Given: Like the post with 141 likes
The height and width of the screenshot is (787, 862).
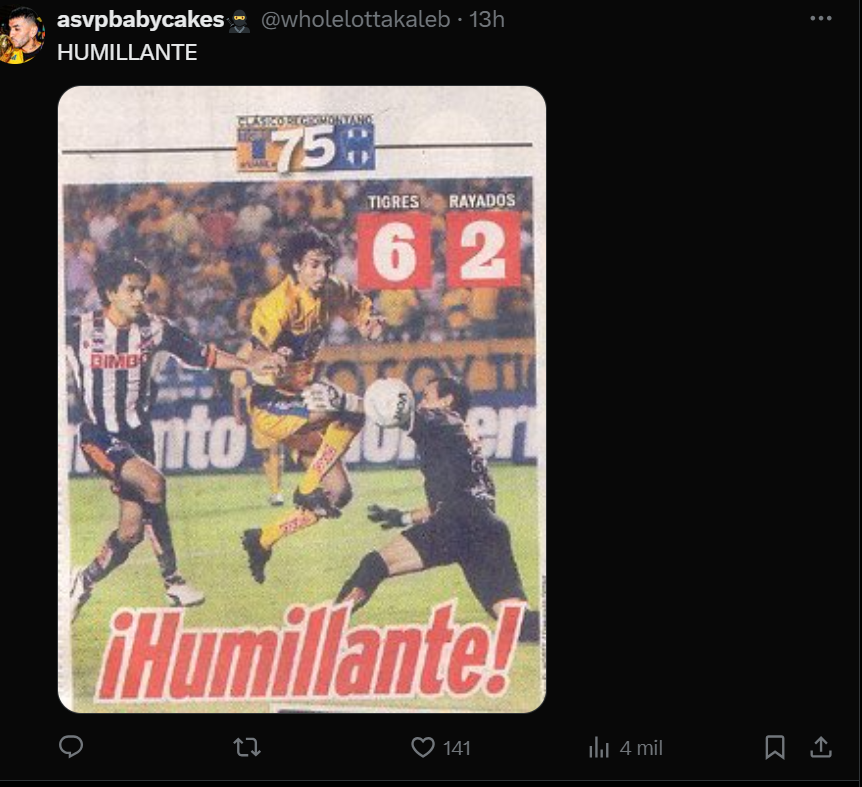Looking at the screenshot, I should 424,747.
